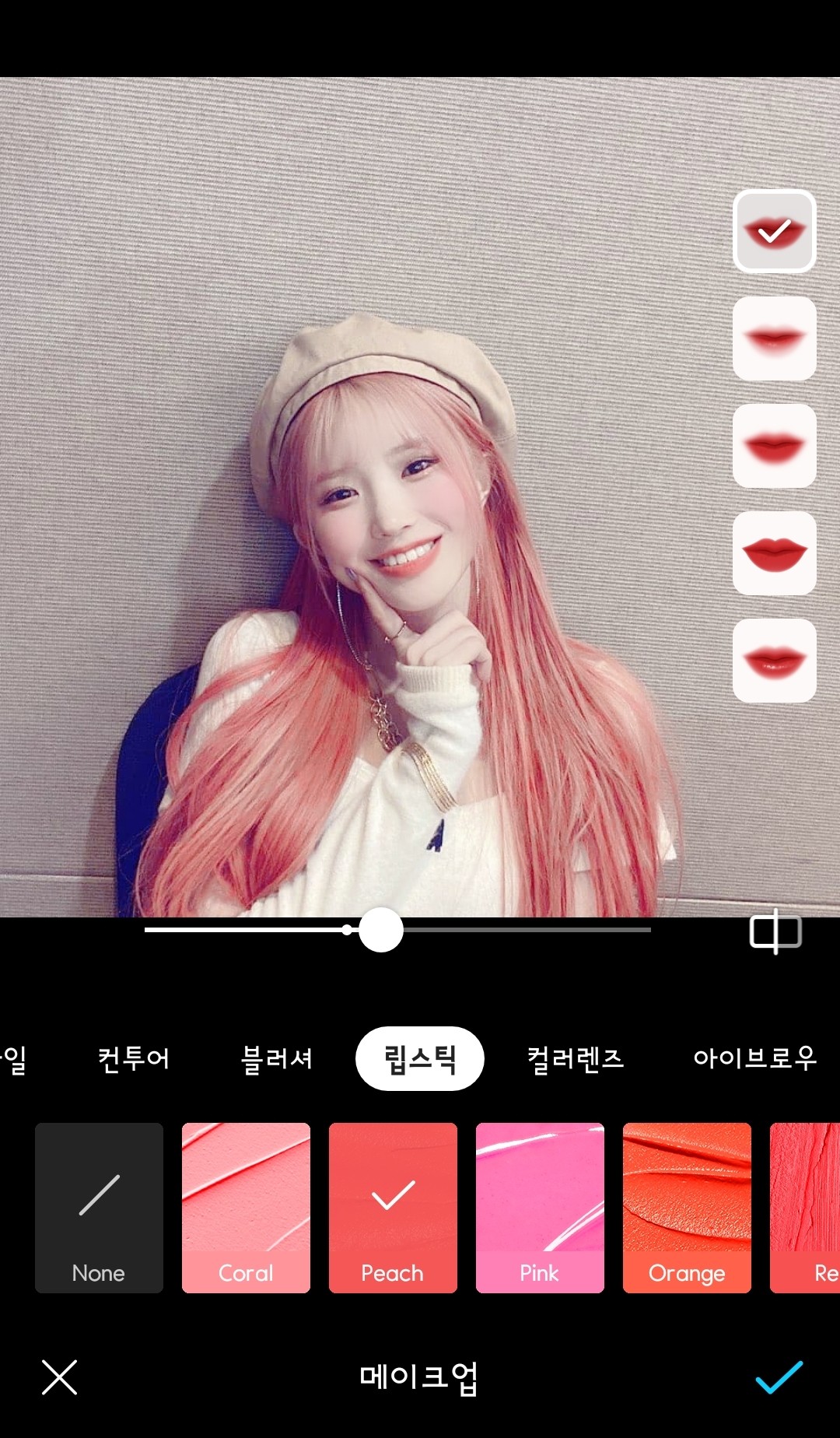Tap the active 립스틱 tab

coord(420,1058)
